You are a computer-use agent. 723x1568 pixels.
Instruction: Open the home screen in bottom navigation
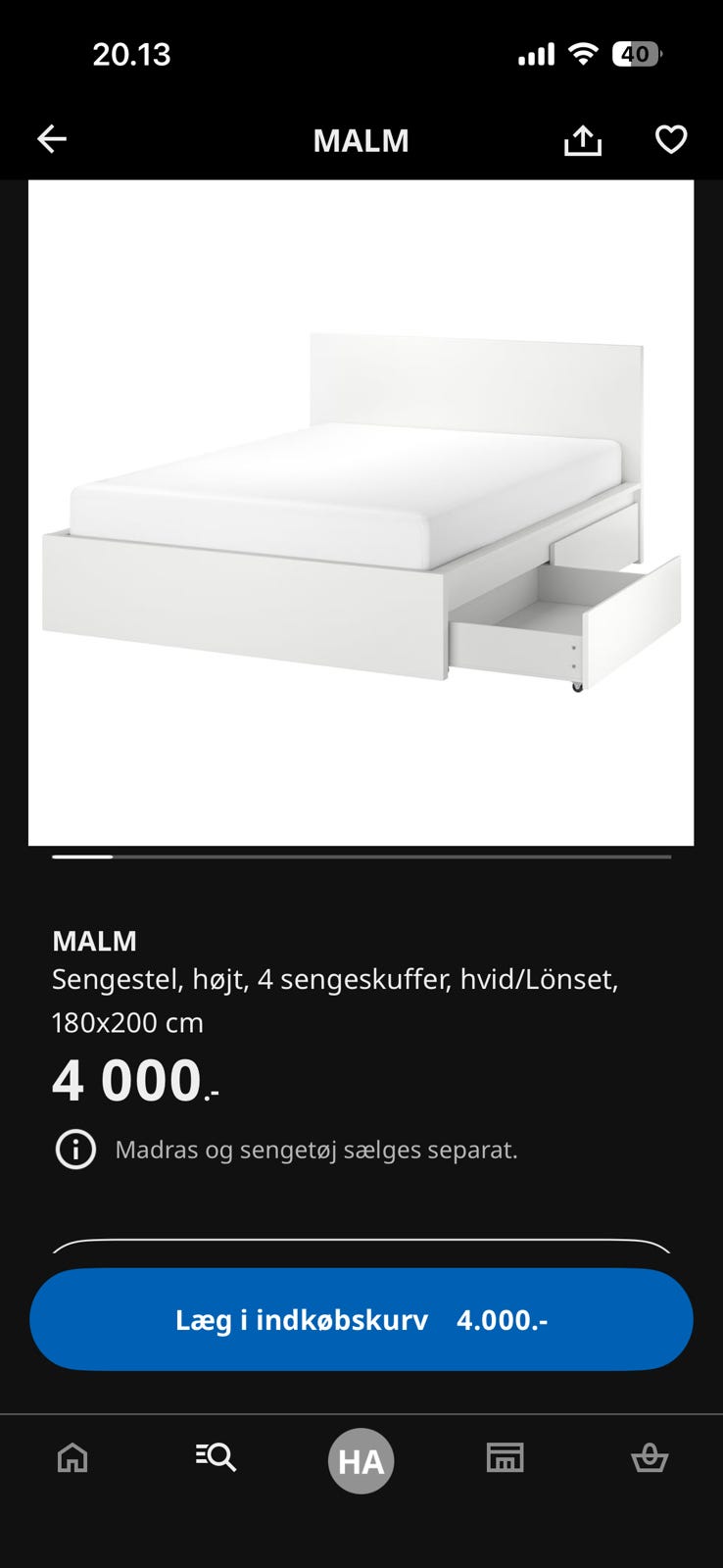point(72,1458)
